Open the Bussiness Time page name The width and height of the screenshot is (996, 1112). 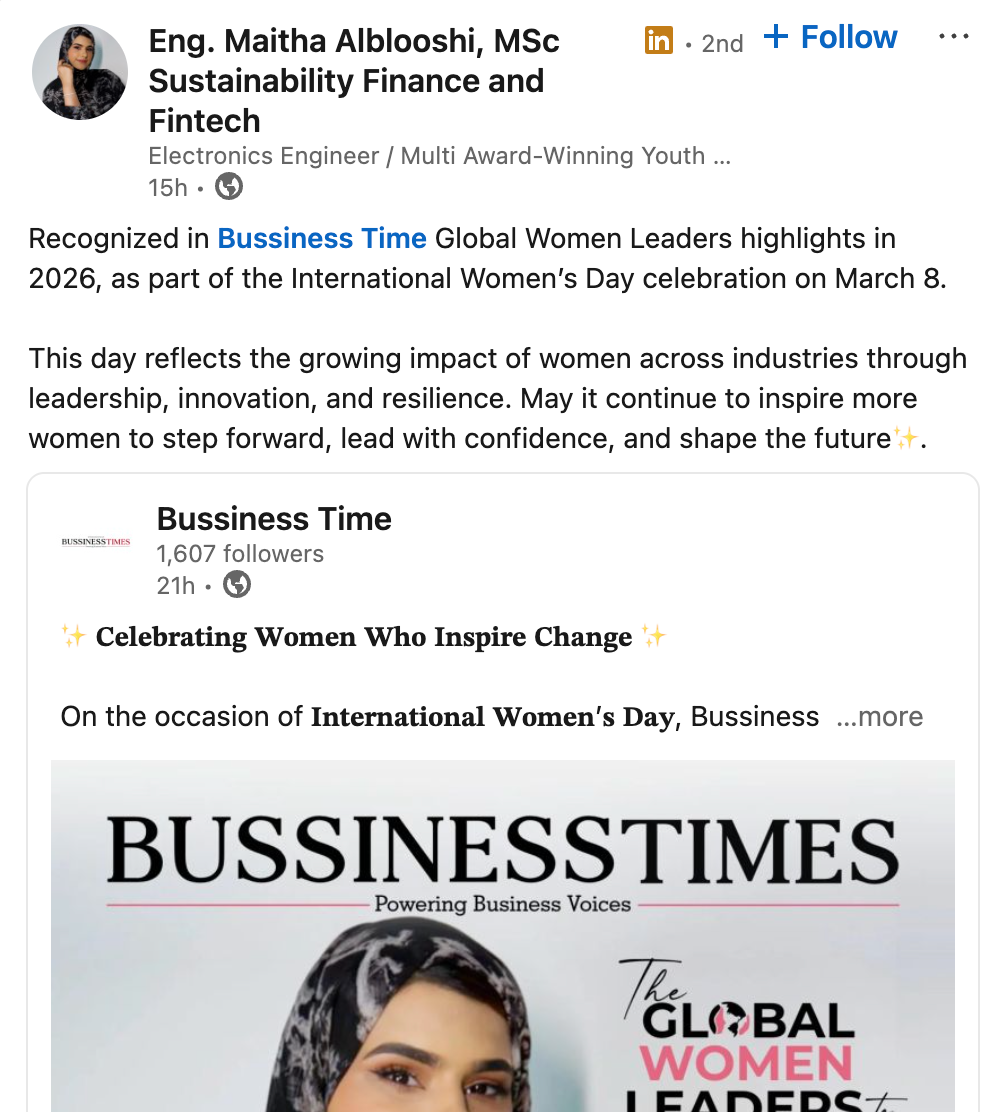(x=274, y=519)
